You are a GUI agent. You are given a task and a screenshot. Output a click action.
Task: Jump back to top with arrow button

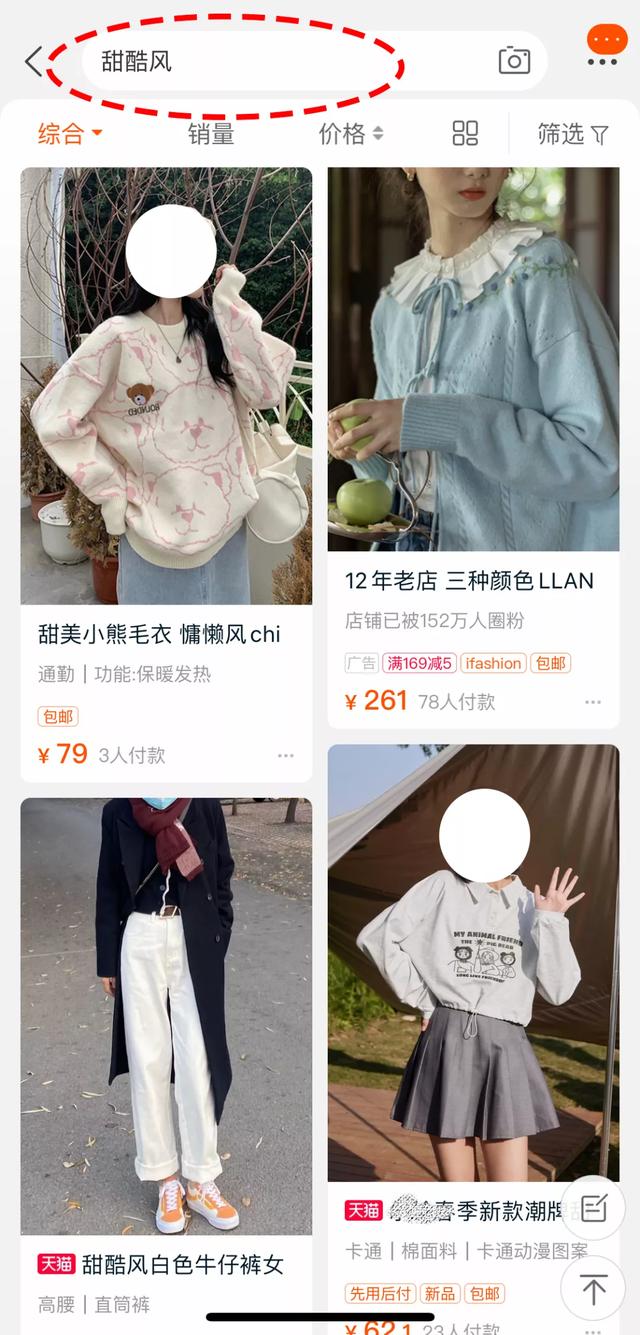pos(593,1290)
